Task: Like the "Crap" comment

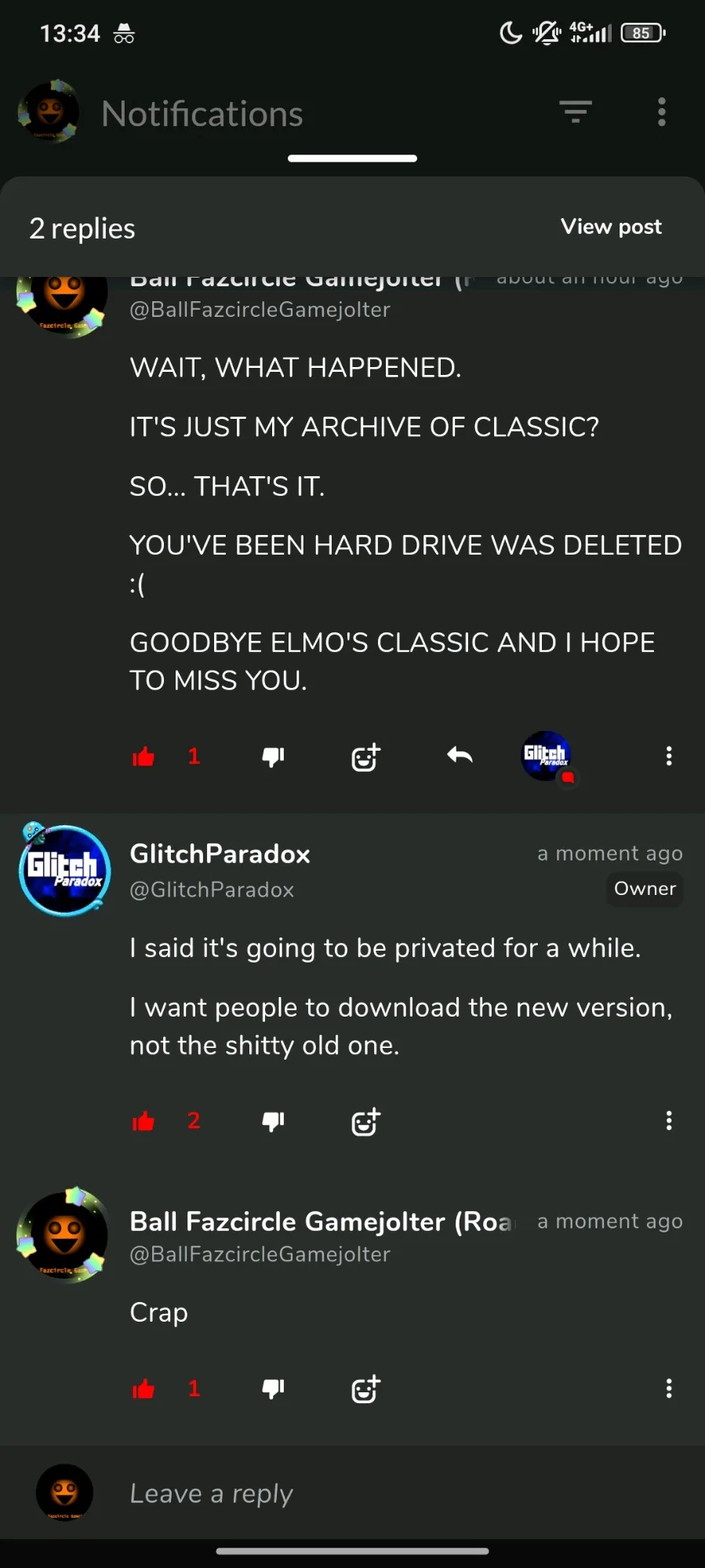Action: (x=144, y=1389)
